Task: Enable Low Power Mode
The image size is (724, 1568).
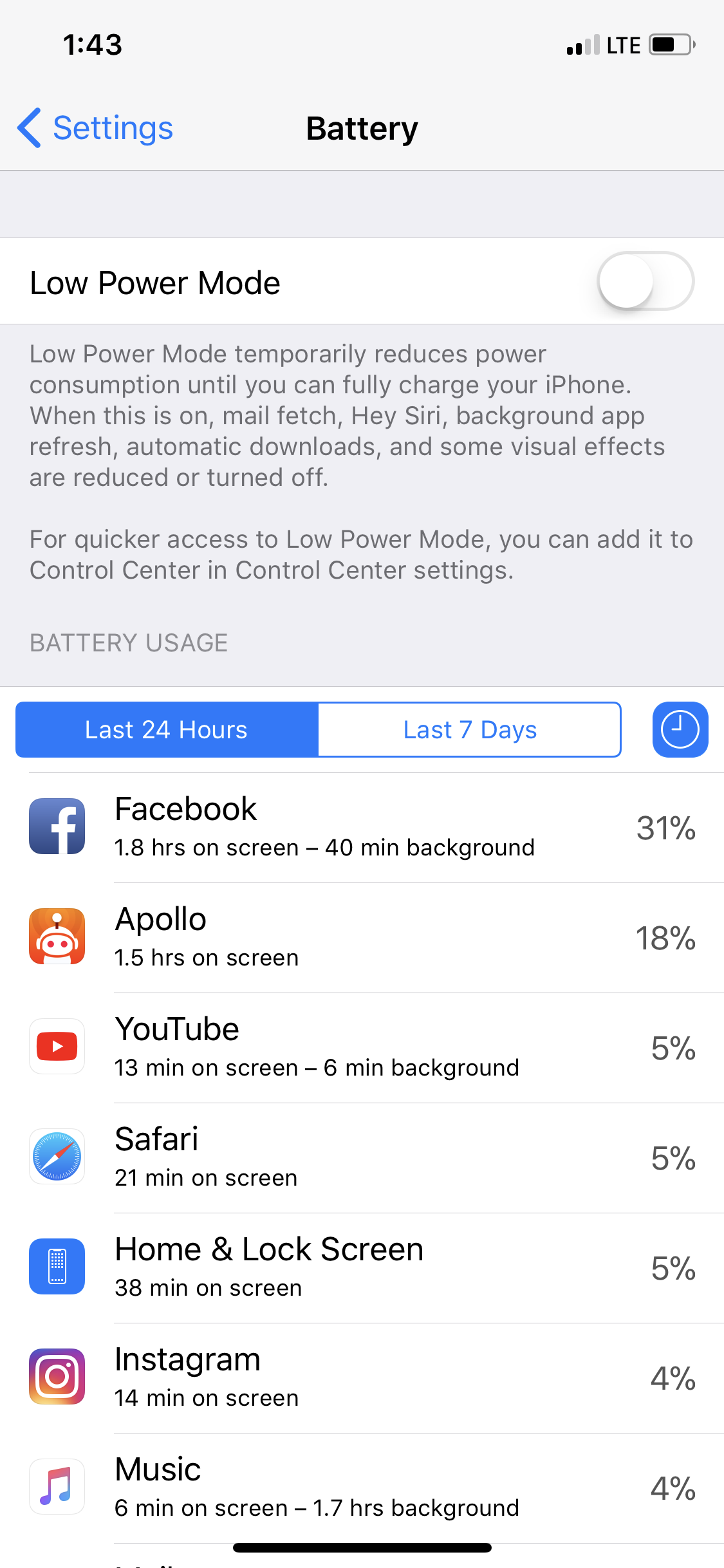Action: [x=645, y=281]
